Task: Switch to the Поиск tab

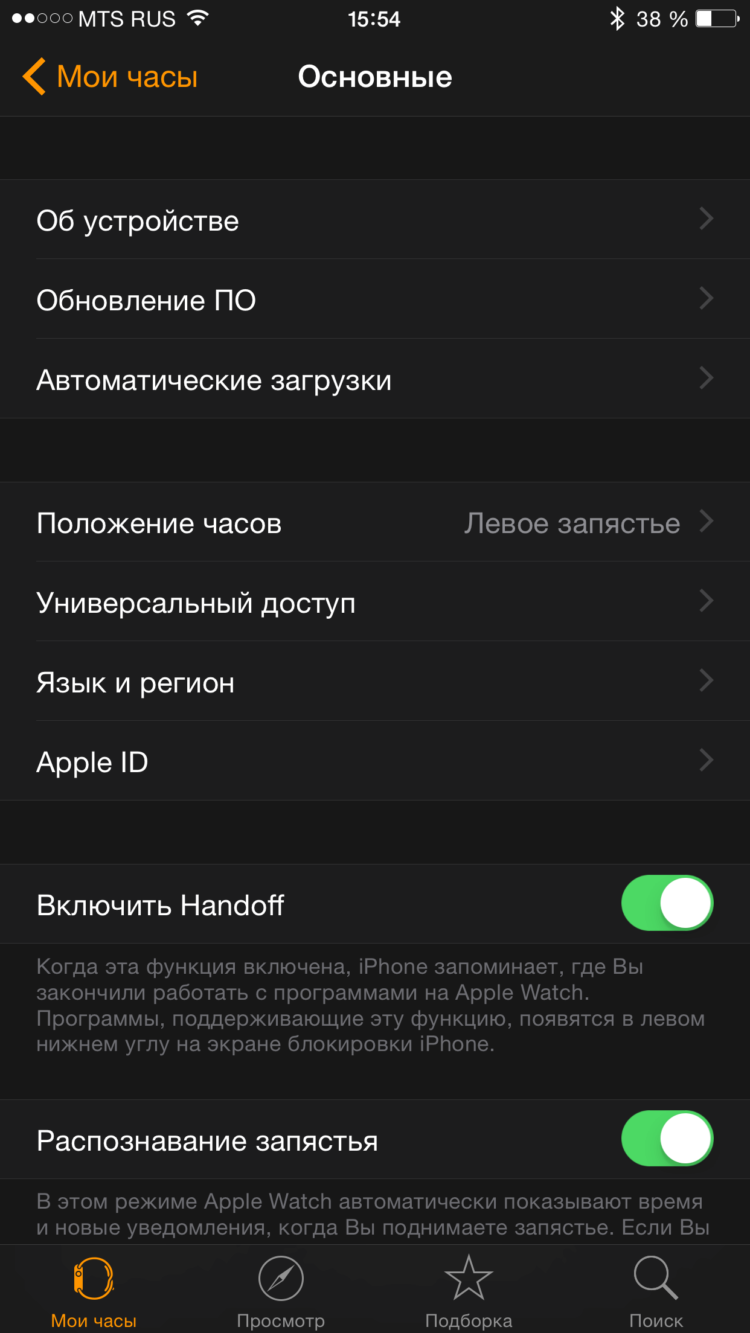Action: 656,1291
